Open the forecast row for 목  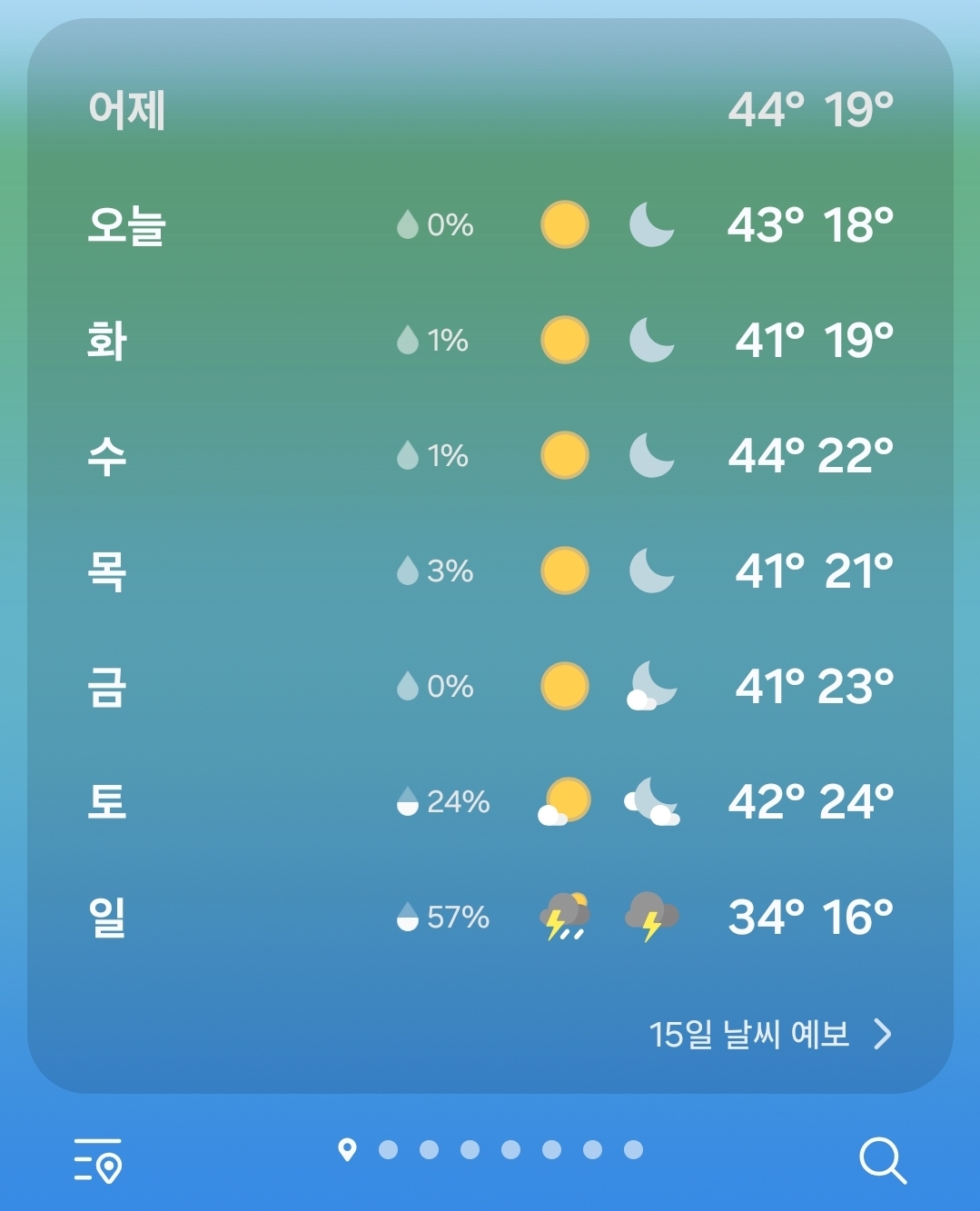[x=490, y=571]
